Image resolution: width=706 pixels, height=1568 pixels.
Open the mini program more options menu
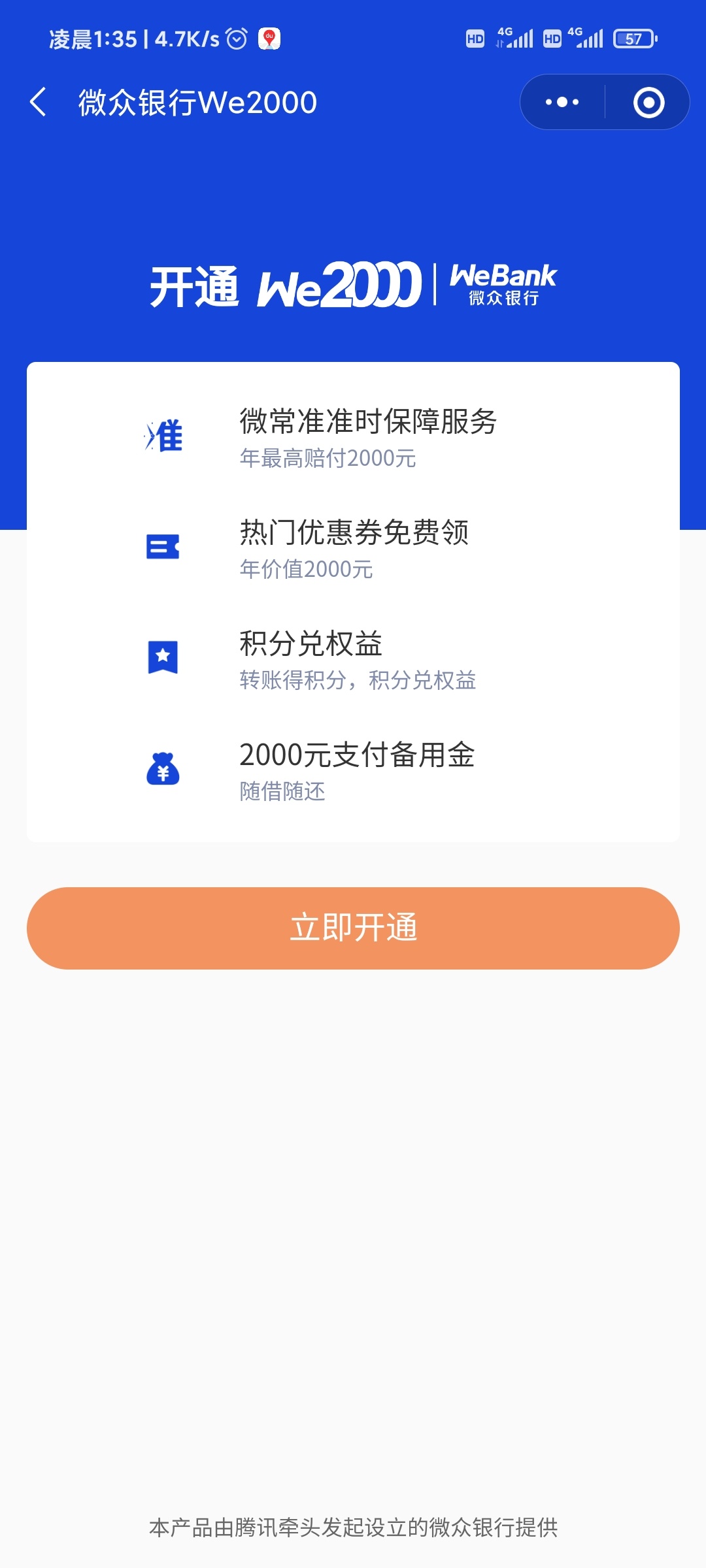tap(562, 102)
